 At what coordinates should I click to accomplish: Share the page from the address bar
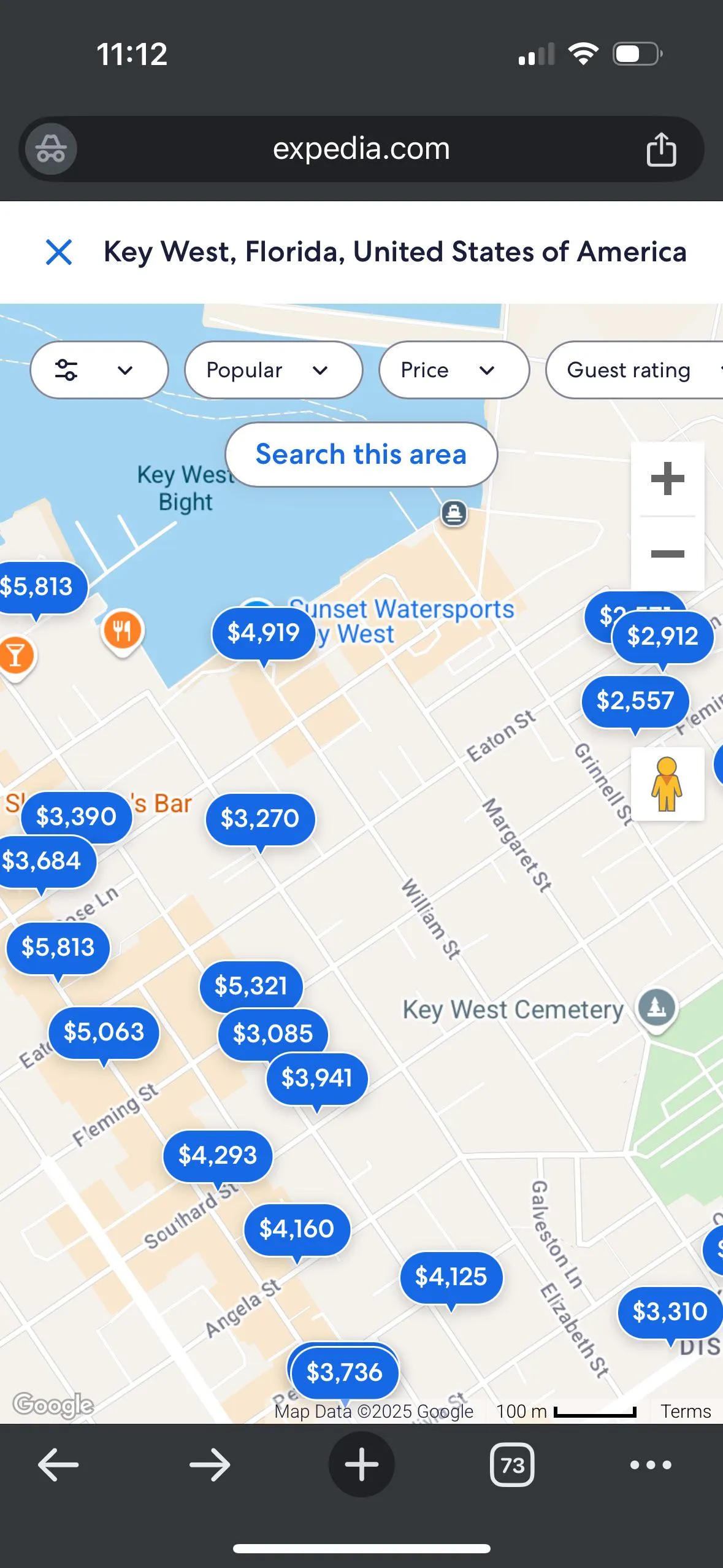point(661,149)
